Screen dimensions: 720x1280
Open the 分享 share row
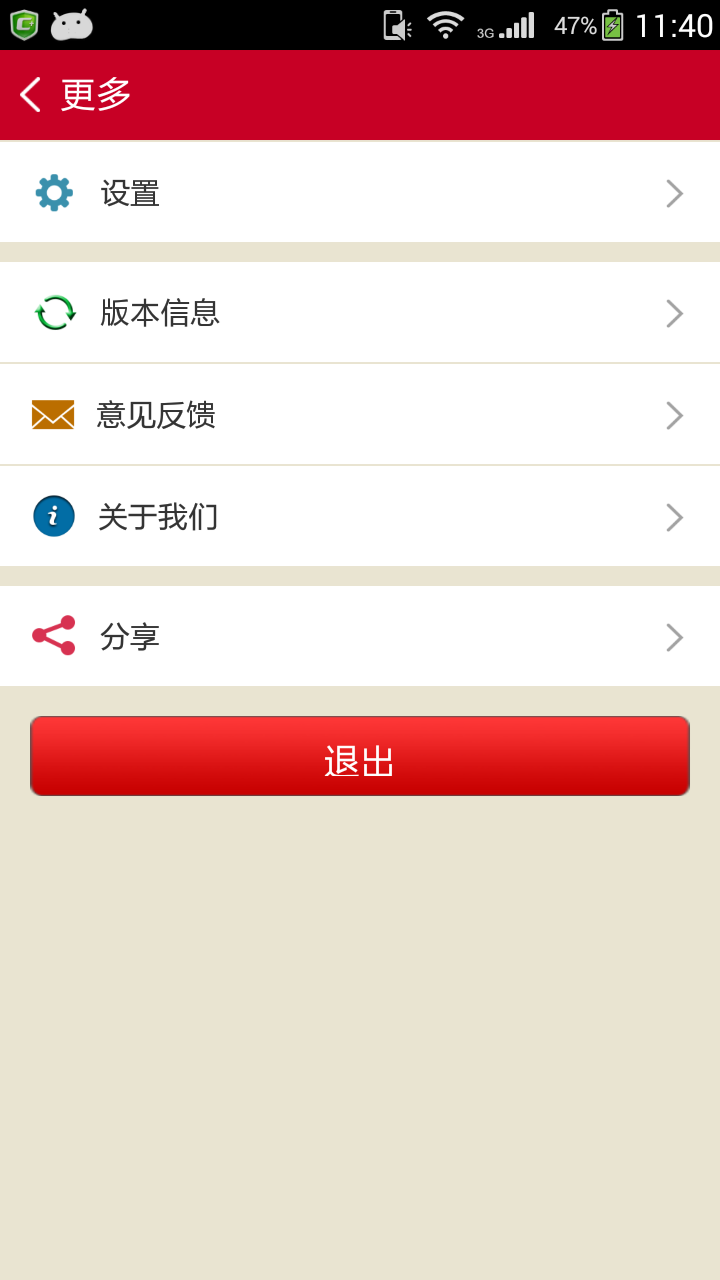point(360,637)
